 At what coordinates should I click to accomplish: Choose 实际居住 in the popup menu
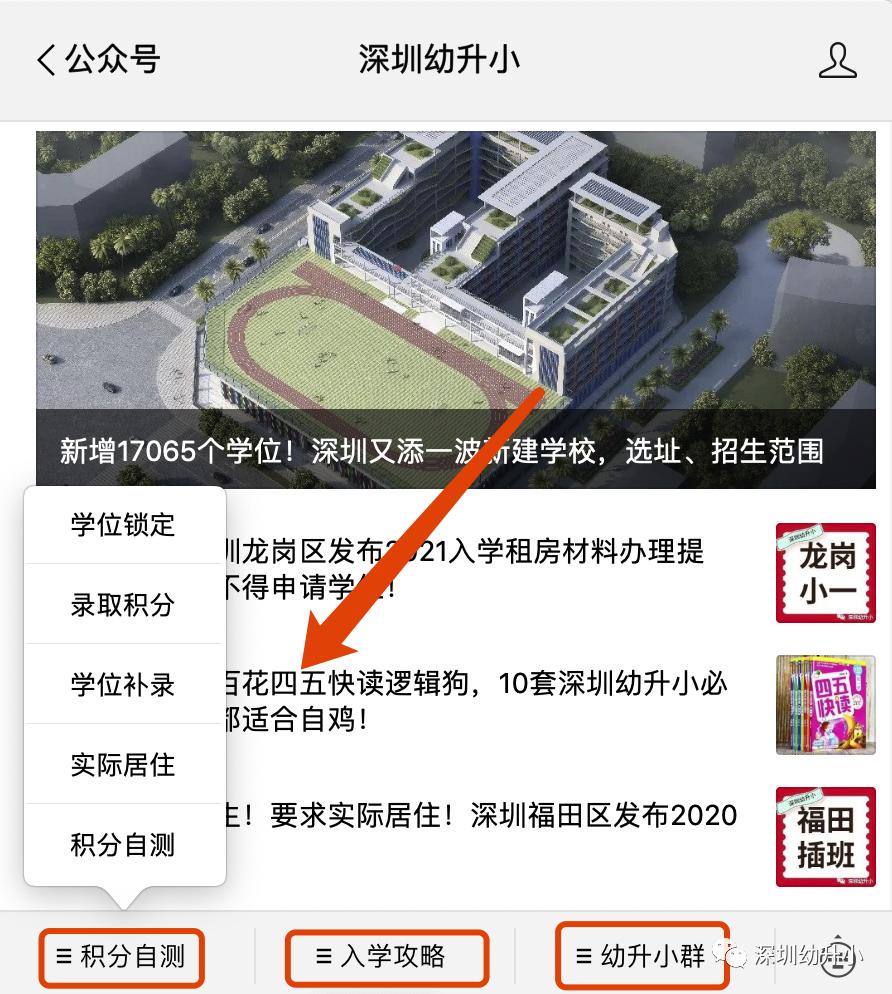pyautogui.click(x=121, y=764)
